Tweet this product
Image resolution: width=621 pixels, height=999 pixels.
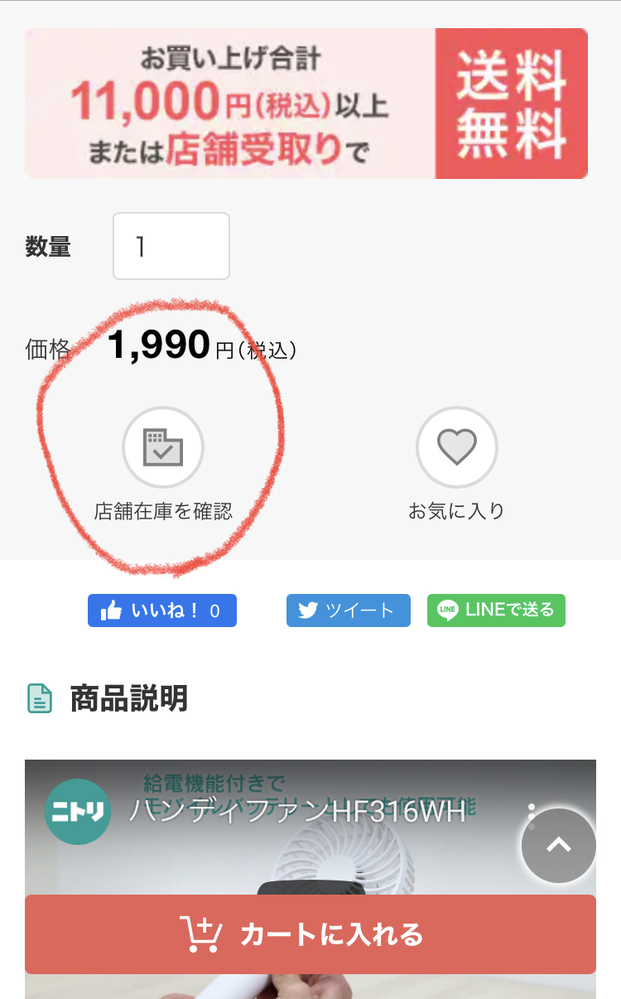coord(348,610)
